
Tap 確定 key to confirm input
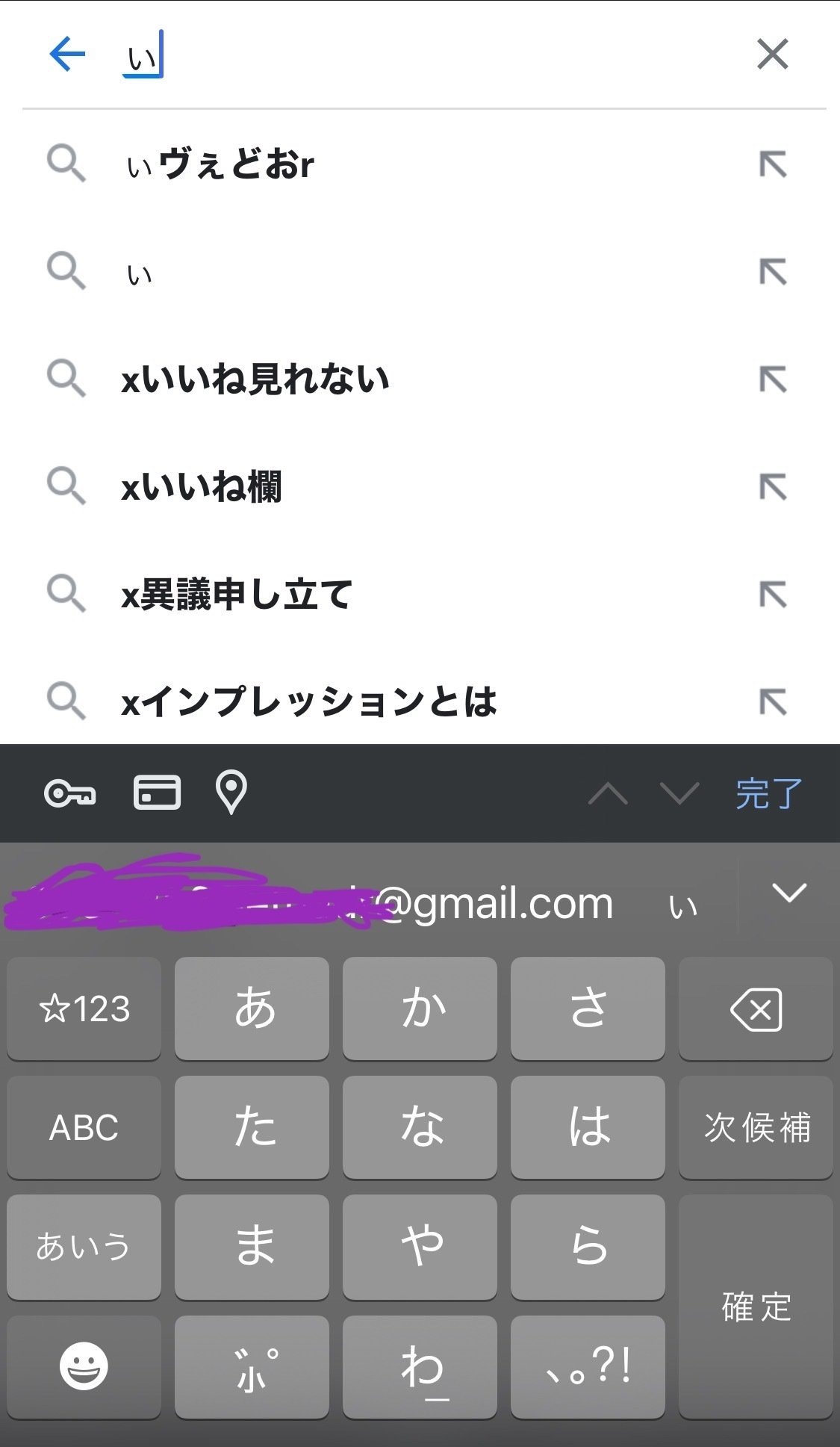point(756,1307)
